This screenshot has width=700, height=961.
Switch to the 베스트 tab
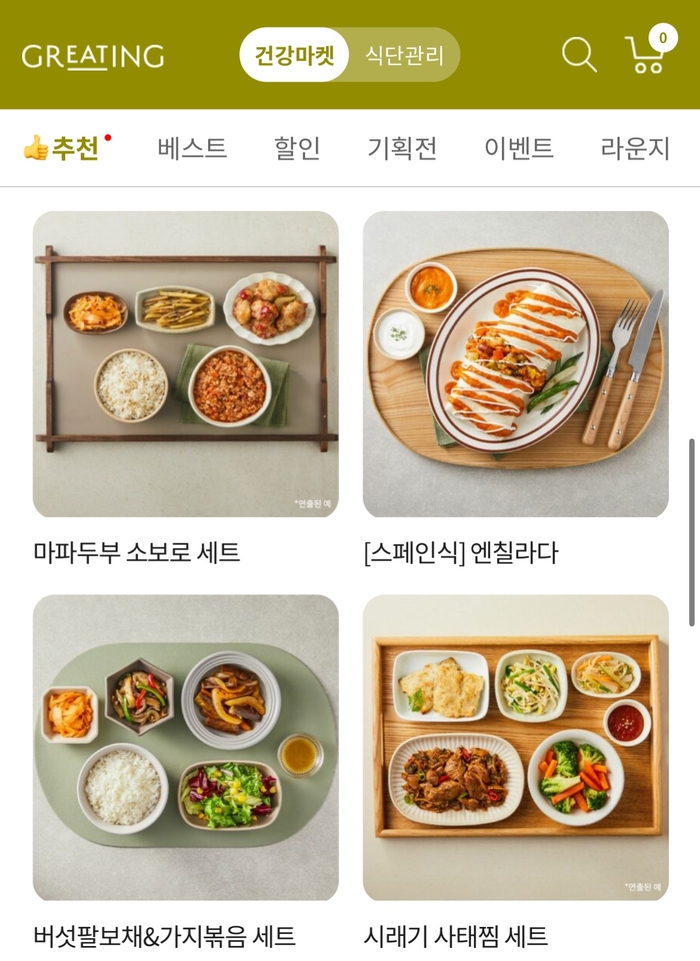[192, 148]
